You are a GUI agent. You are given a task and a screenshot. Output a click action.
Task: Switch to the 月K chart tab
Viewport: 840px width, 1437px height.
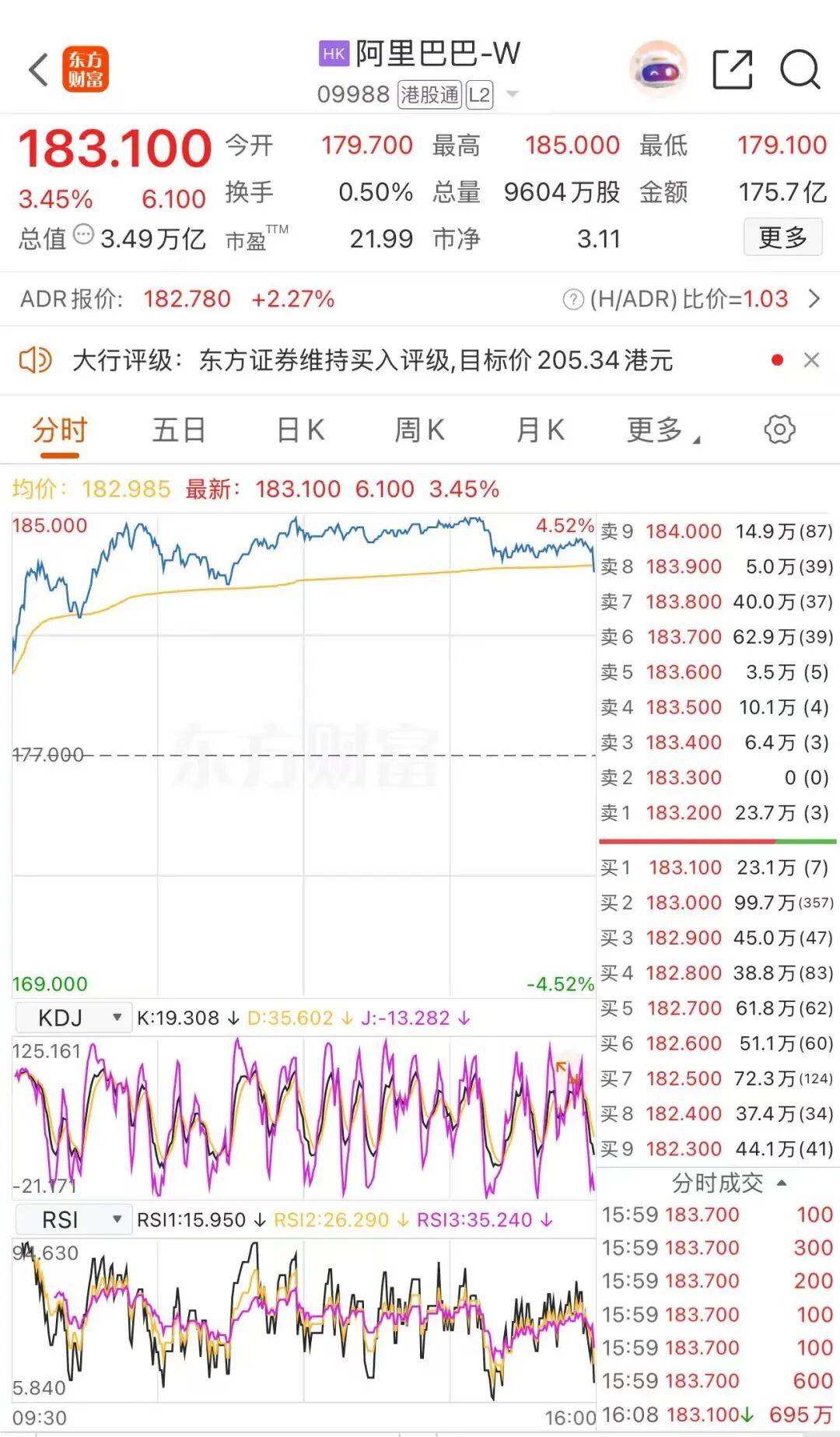pos(540,430)
